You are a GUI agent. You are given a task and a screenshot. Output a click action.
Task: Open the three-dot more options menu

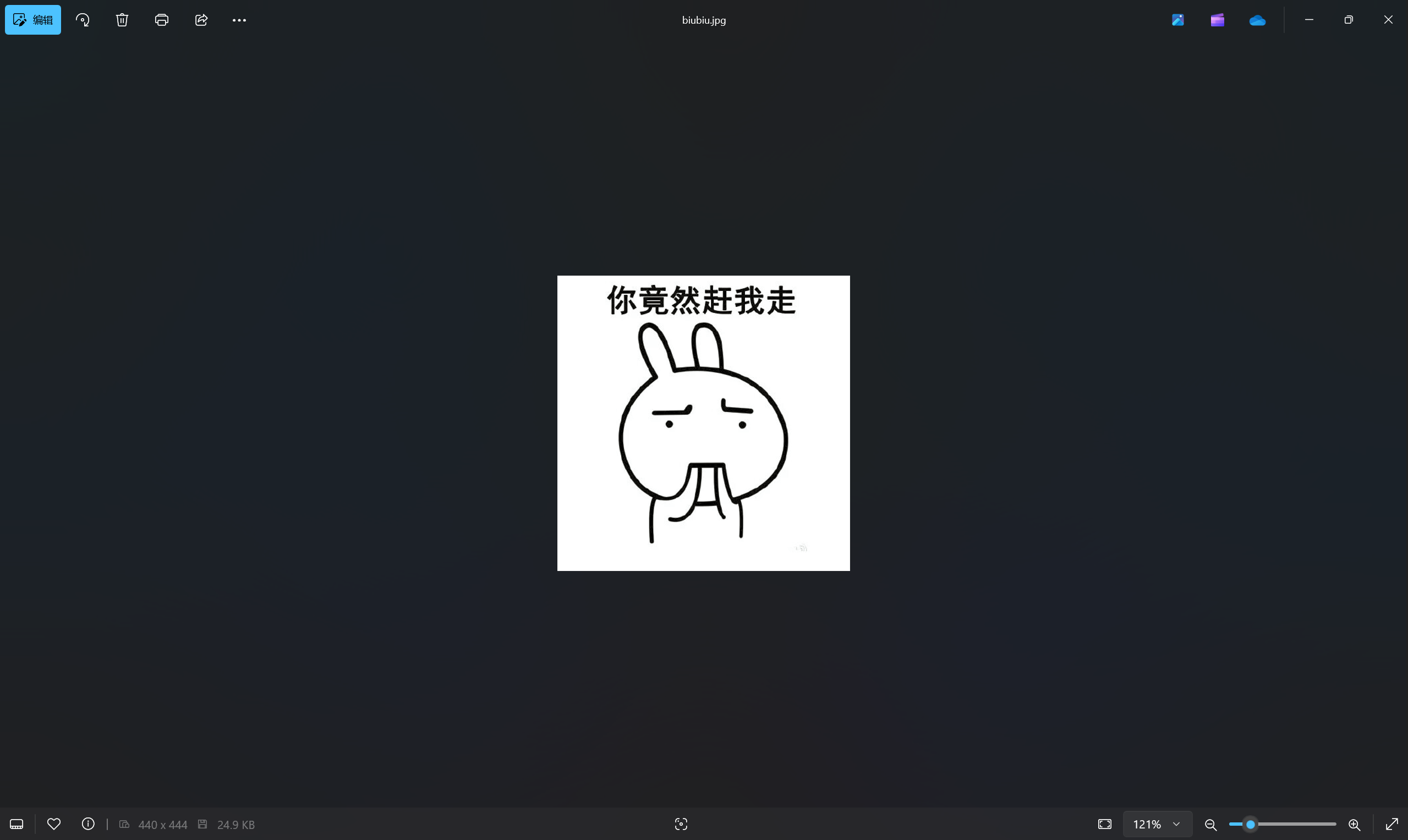point(239,20)
